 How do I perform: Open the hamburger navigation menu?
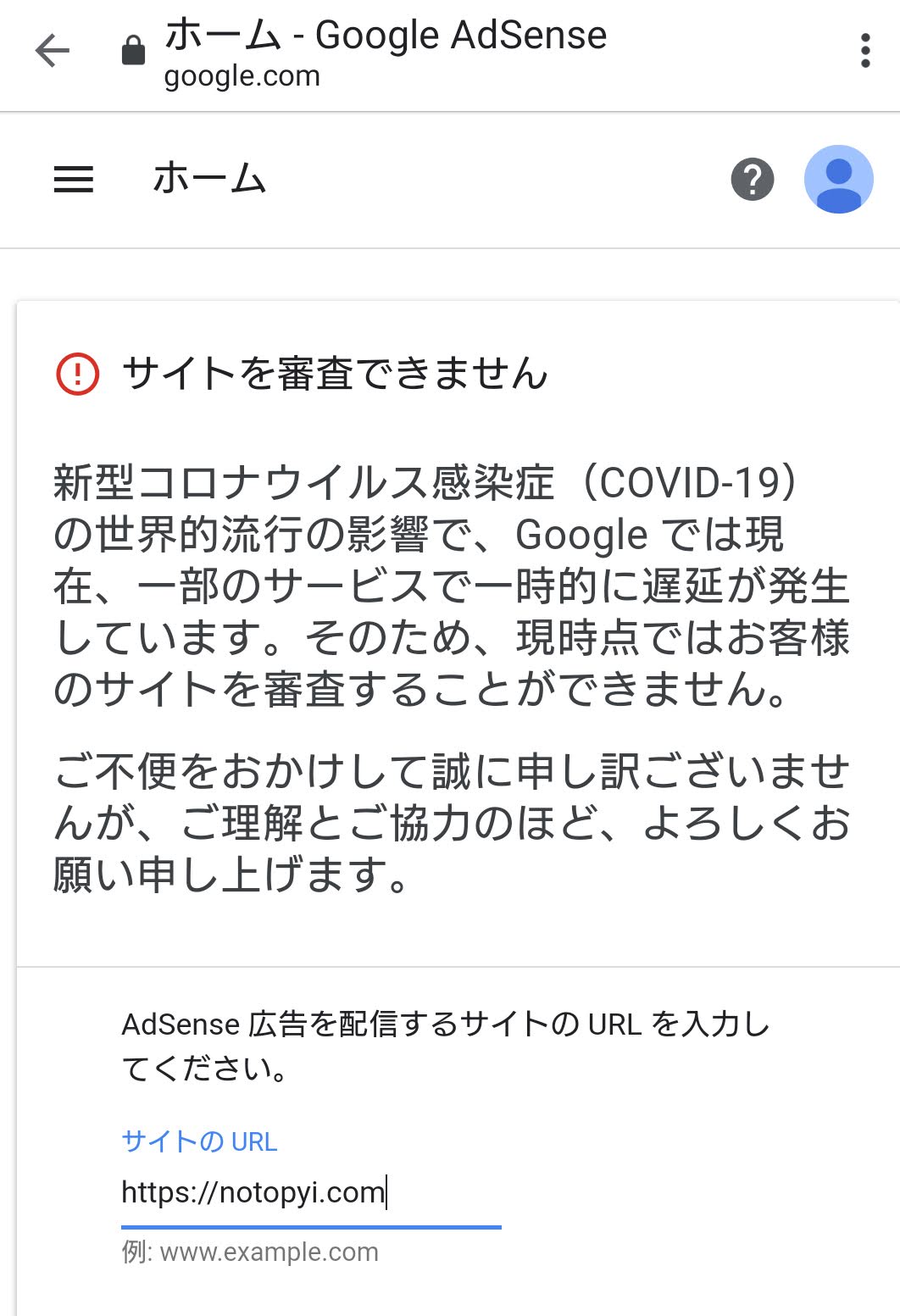tap(72, 179)
